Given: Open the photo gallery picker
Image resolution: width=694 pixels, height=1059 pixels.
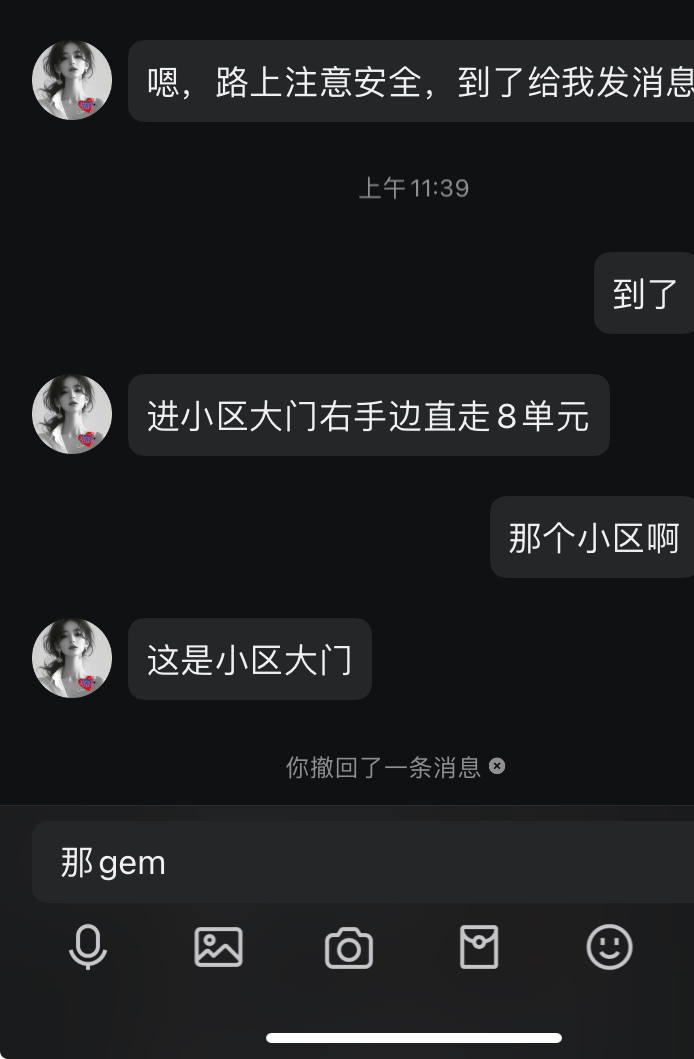Looking at the screenshot, I should click(218, 946).
